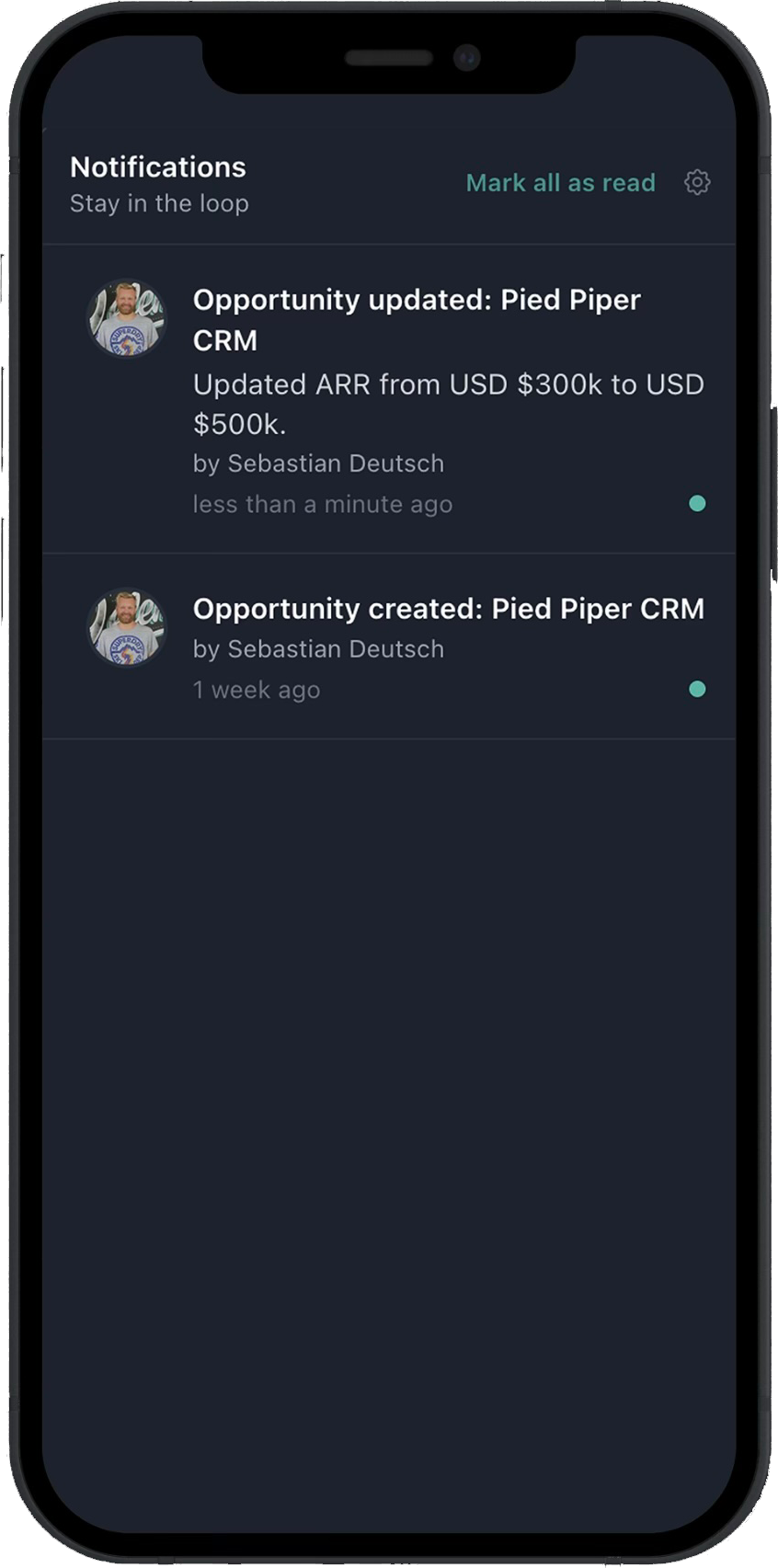Viewport: 778px width, 1568px height.
Task: Click the 1 week ago timestamp
Action: click(x=256, y=689)
